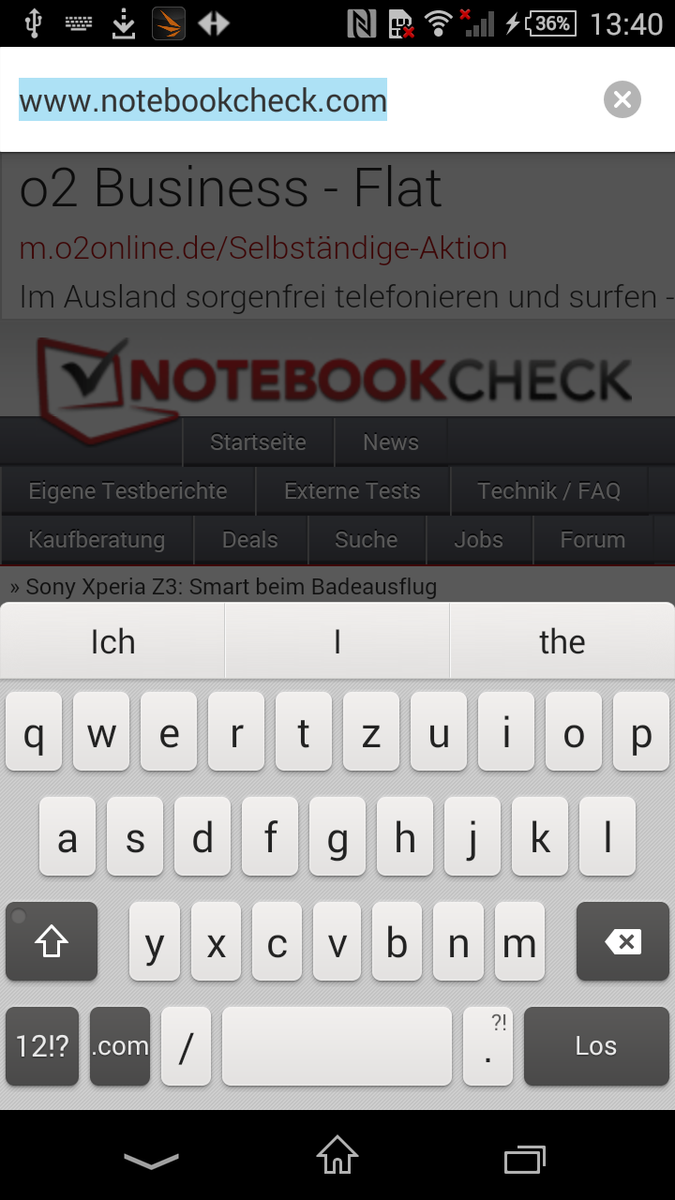Select the "the" word suggestion
Screen dimensions: 675x1200
click(x=562, y=641)
